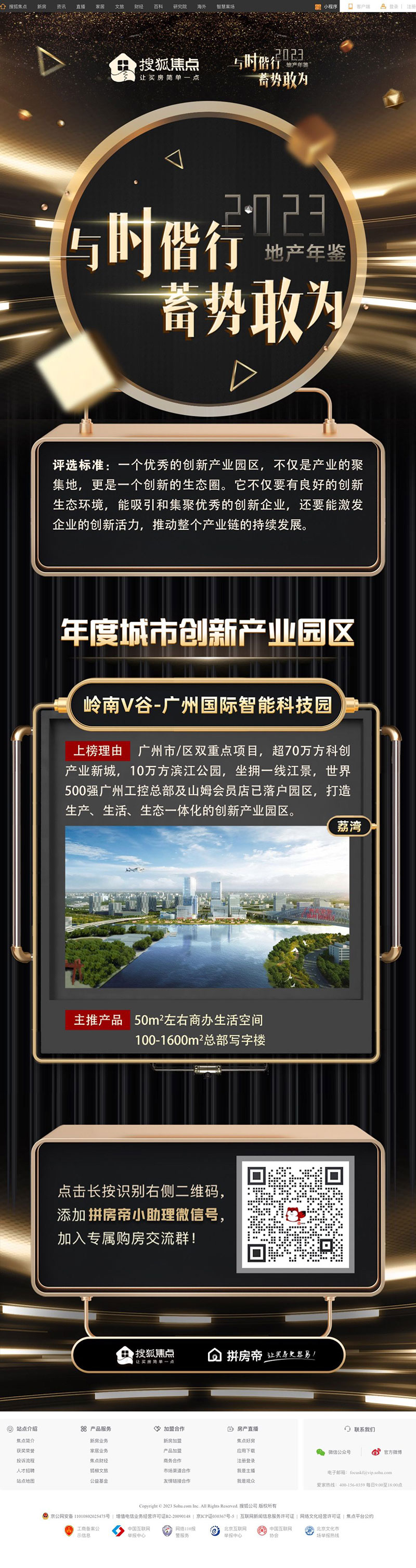Open 新房业务 under 产品服务

(99, 1441)
